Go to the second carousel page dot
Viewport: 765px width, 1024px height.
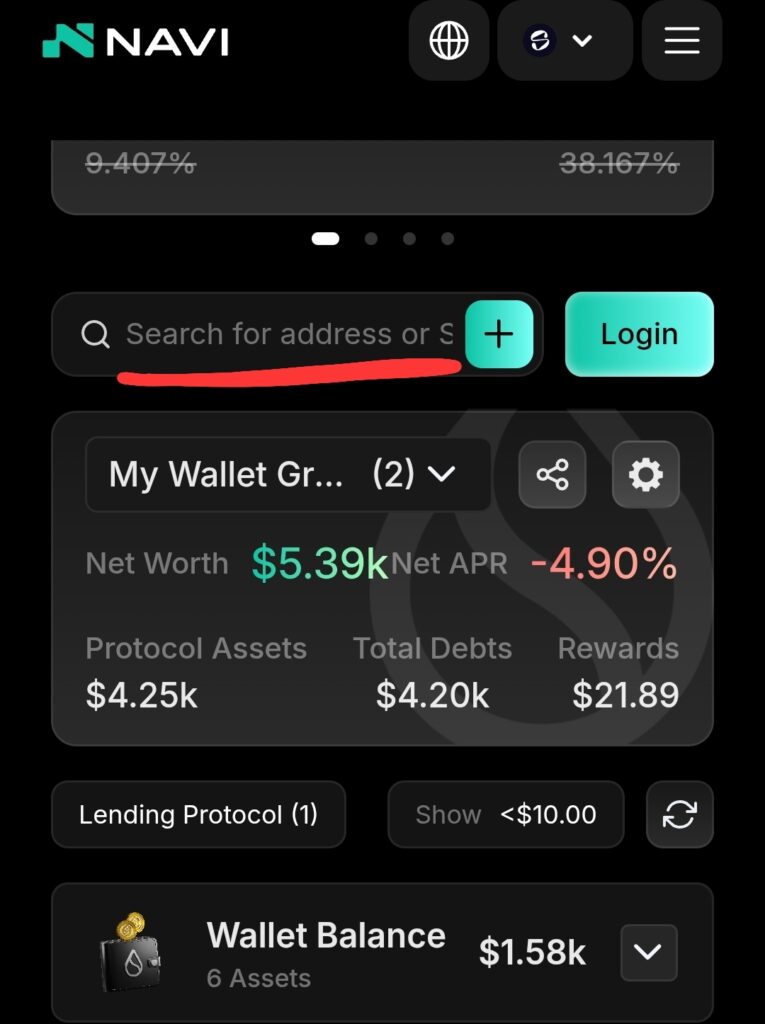tap(371, 239)
